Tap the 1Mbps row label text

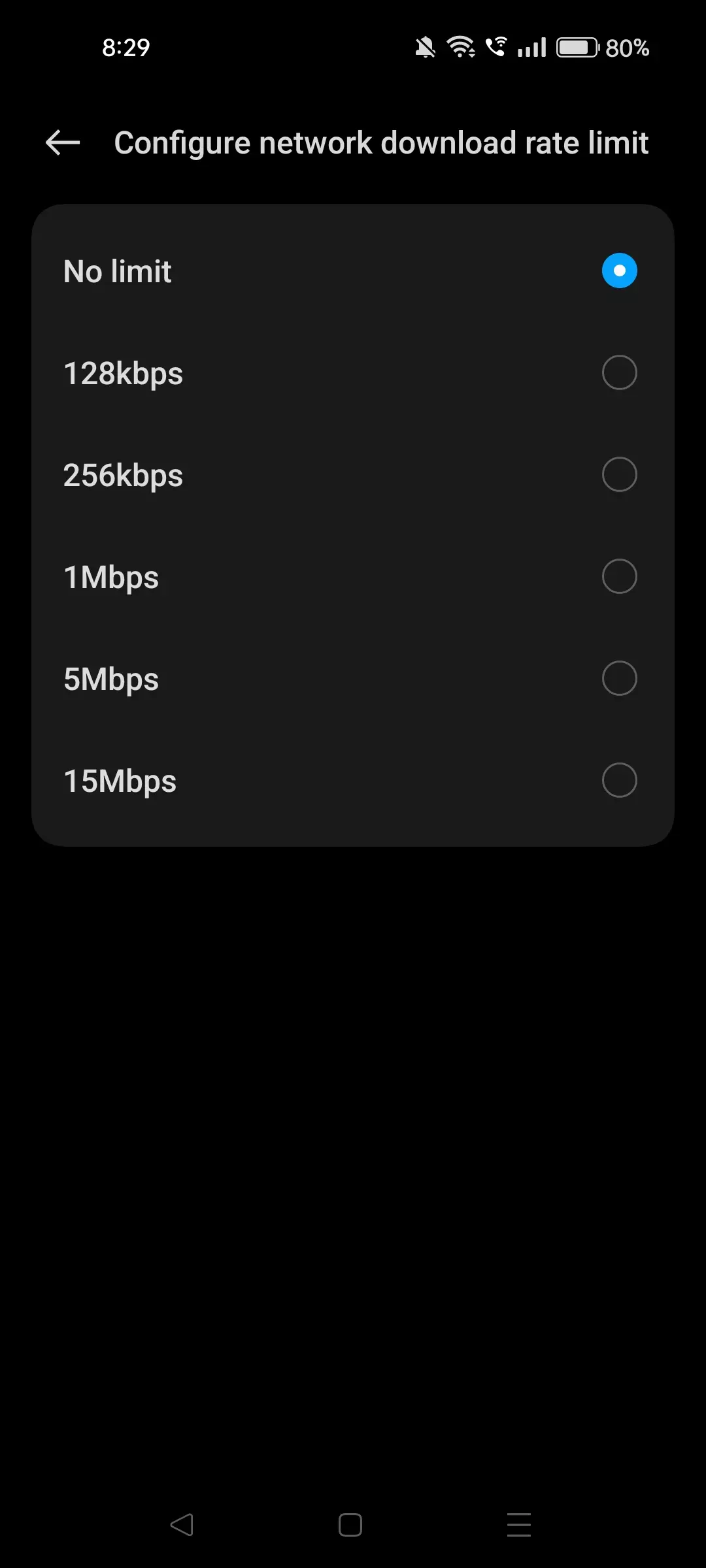[x=111, y=576]
